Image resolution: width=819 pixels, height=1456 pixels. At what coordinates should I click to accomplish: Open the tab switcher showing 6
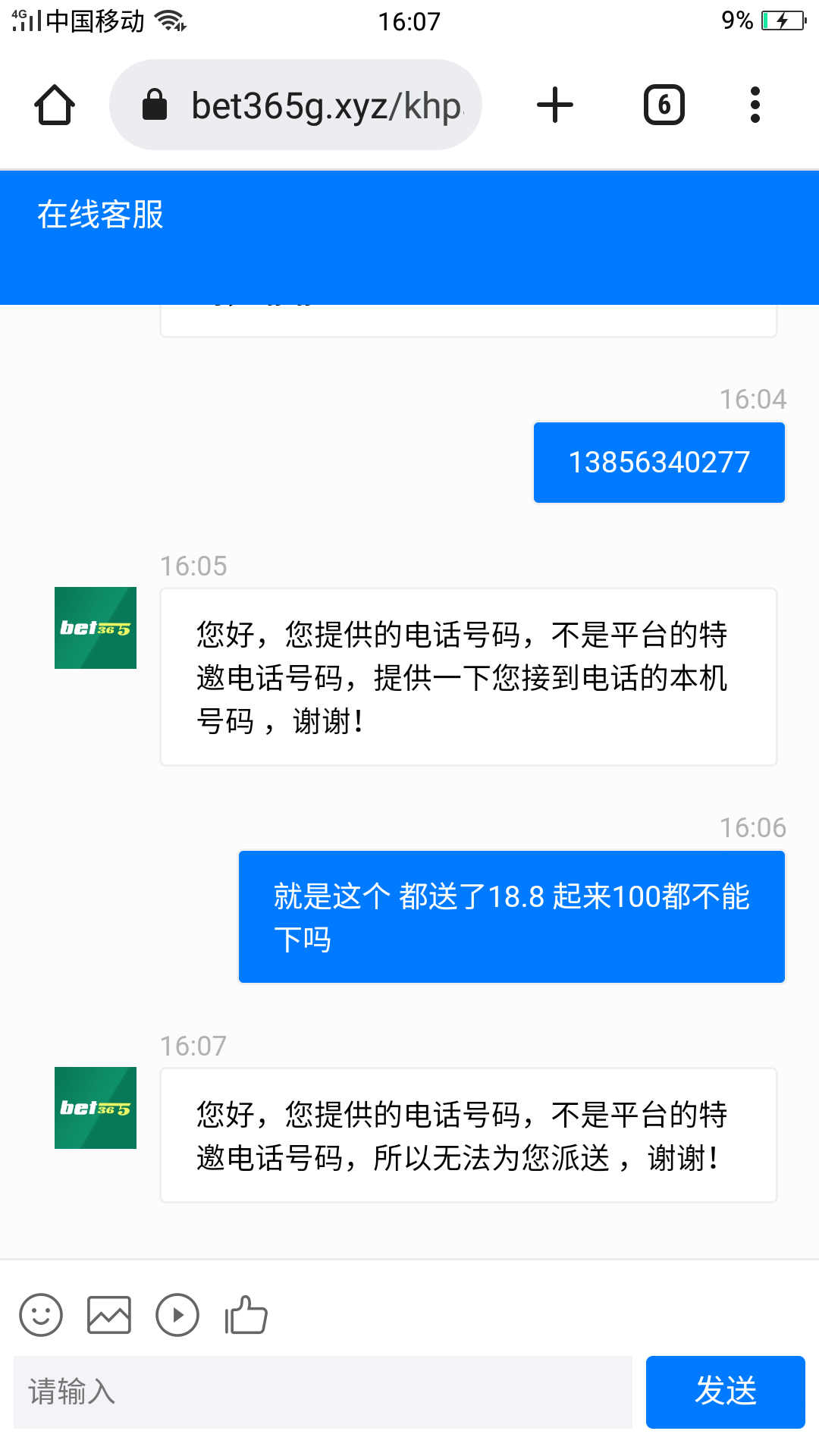point(664,105)
